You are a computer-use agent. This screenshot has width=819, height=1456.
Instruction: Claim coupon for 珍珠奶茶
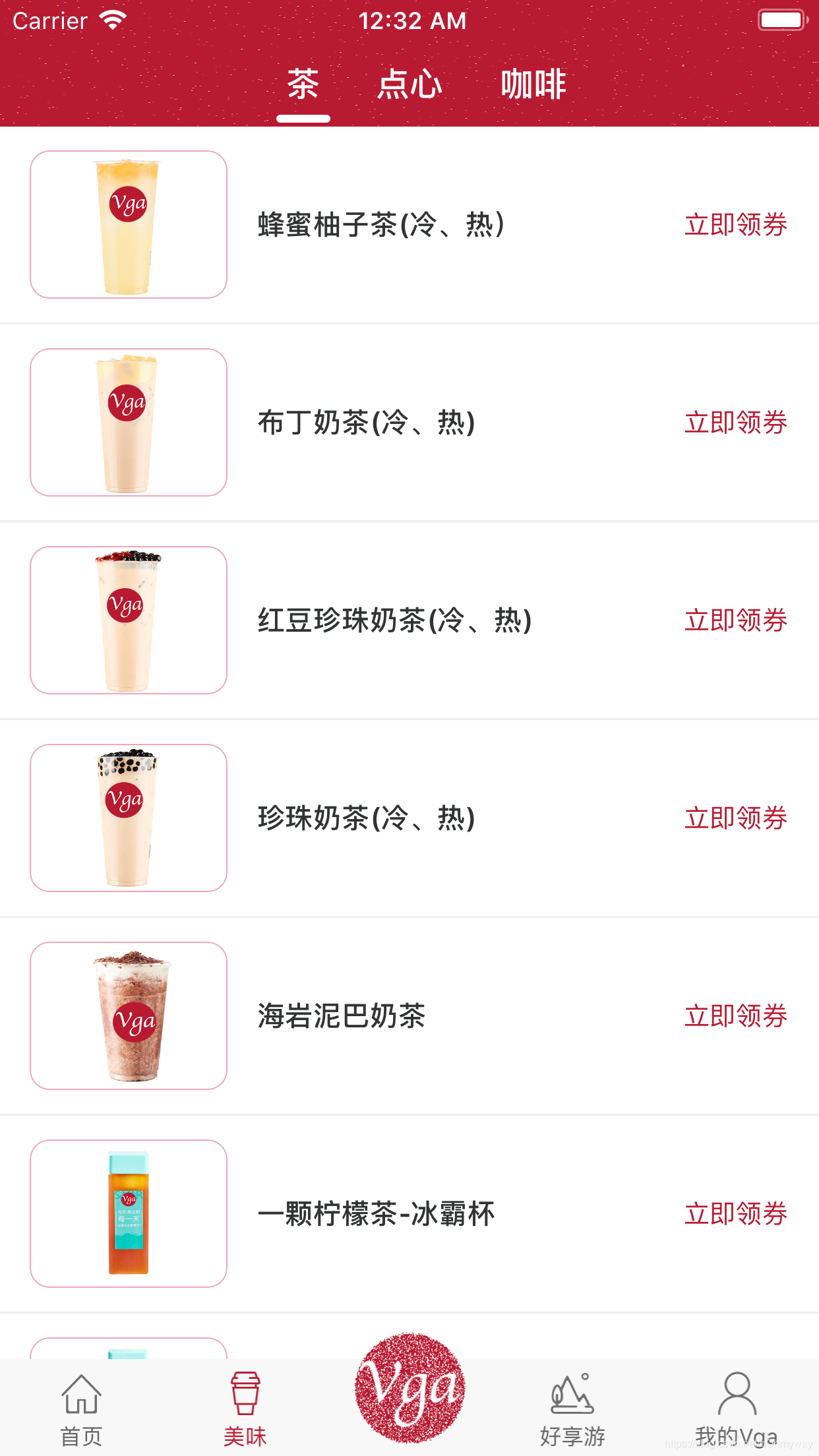pyautogui.click(x=736, y=818)
